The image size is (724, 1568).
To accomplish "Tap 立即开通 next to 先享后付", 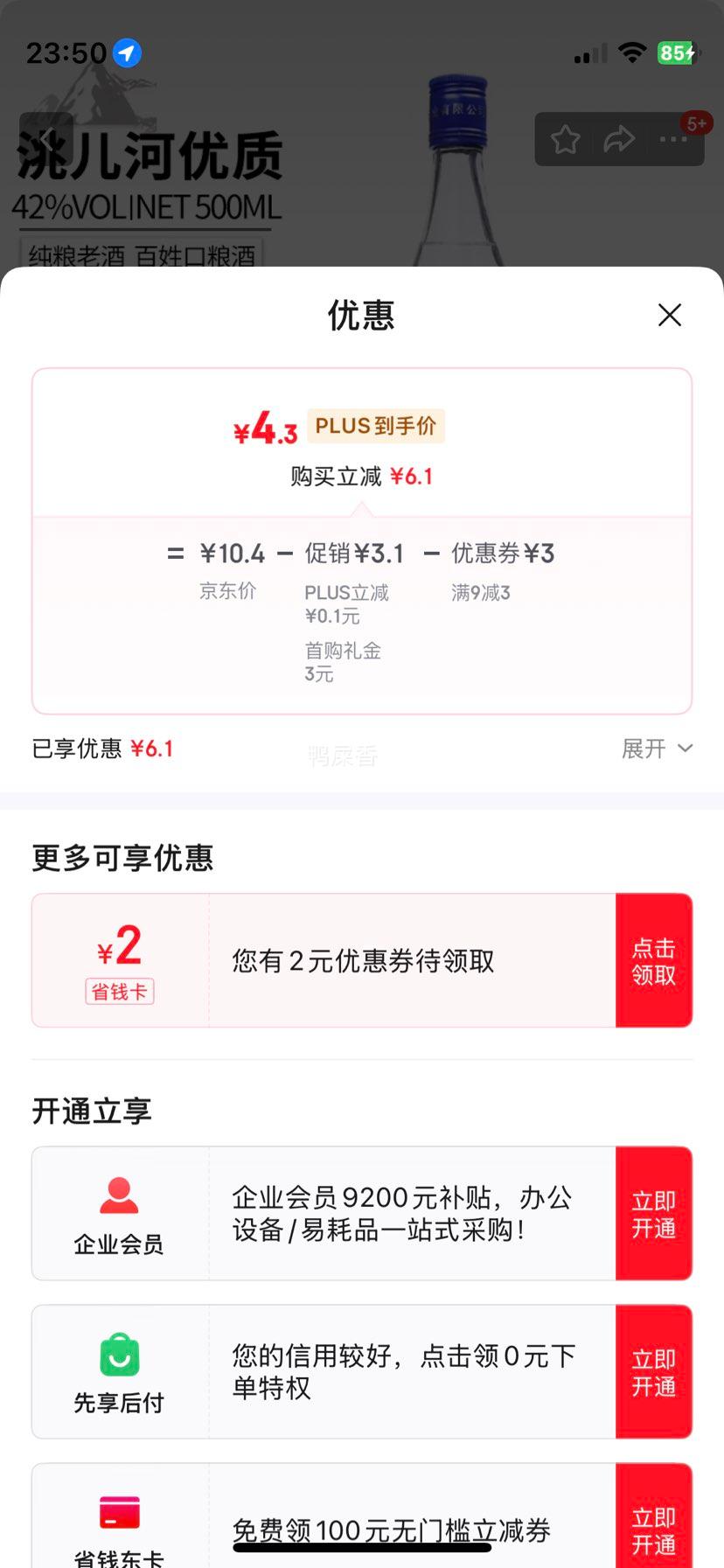I will (654, 1370).
